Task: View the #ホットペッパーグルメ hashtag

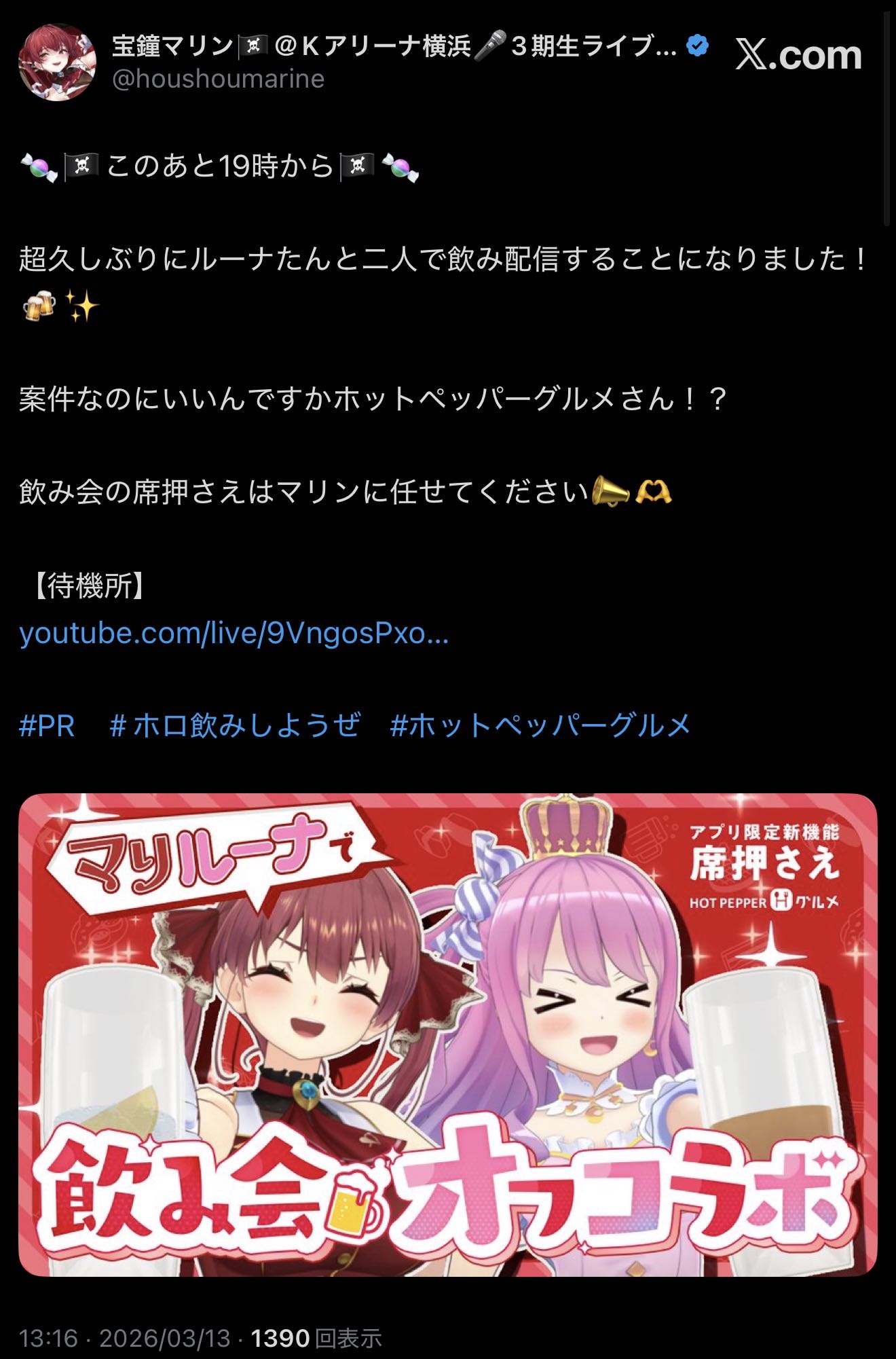Action: [x=540, y=725]
